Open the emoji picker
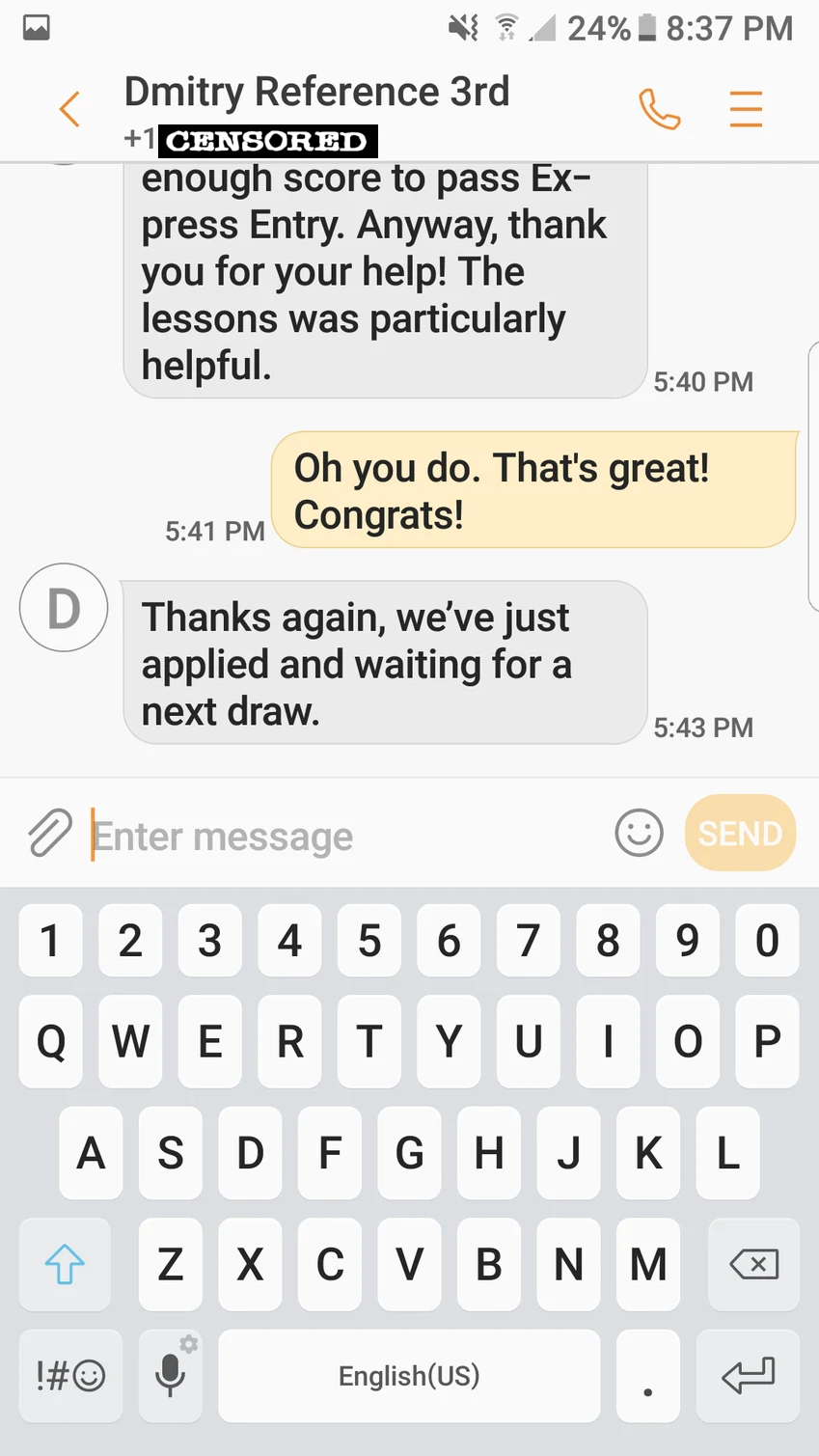The width and height of the screenshot is (819, 1456). [x=639, y=833]
